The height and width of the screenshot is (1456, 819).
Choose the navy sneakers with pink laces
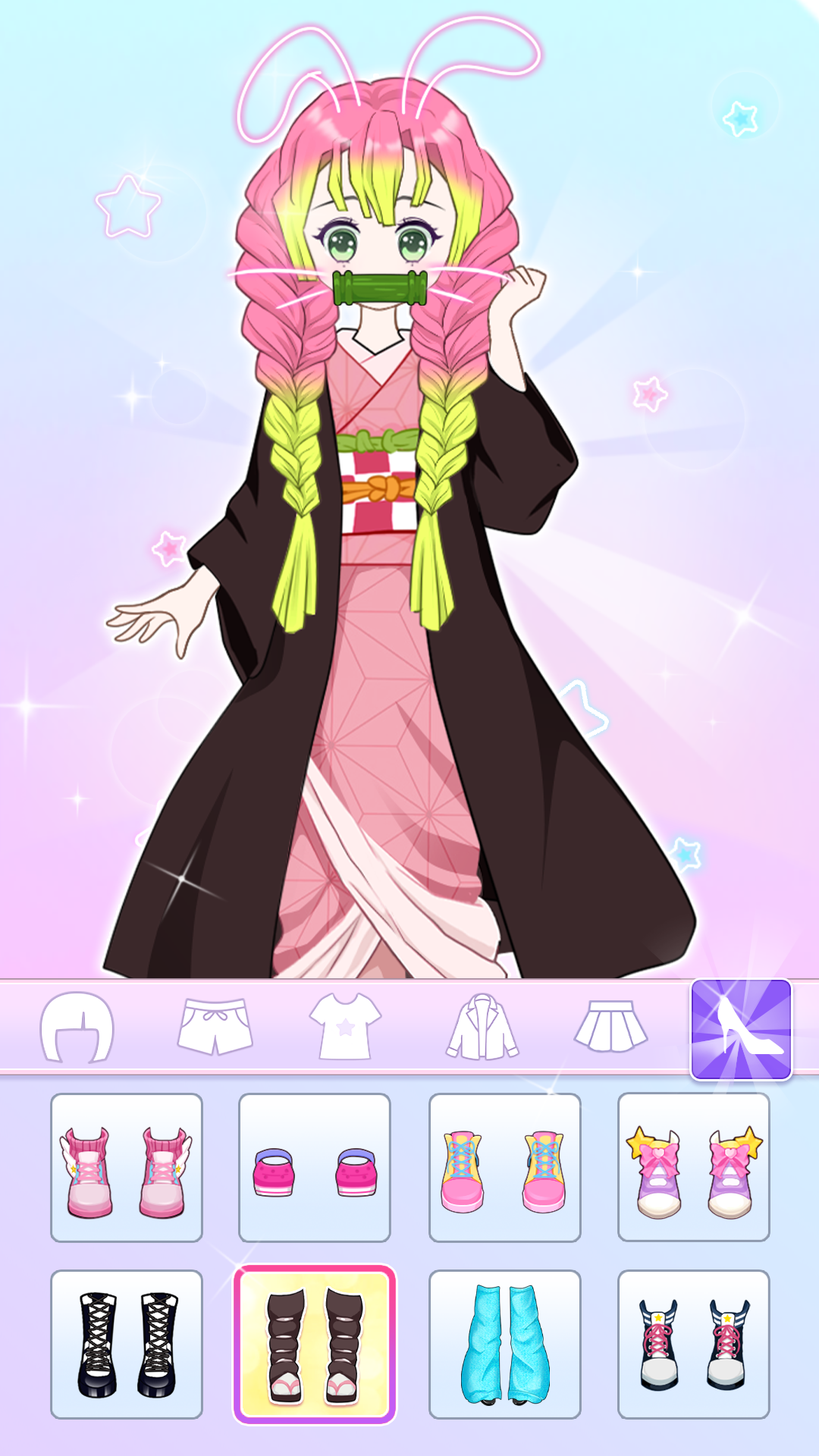point(694,1345)
